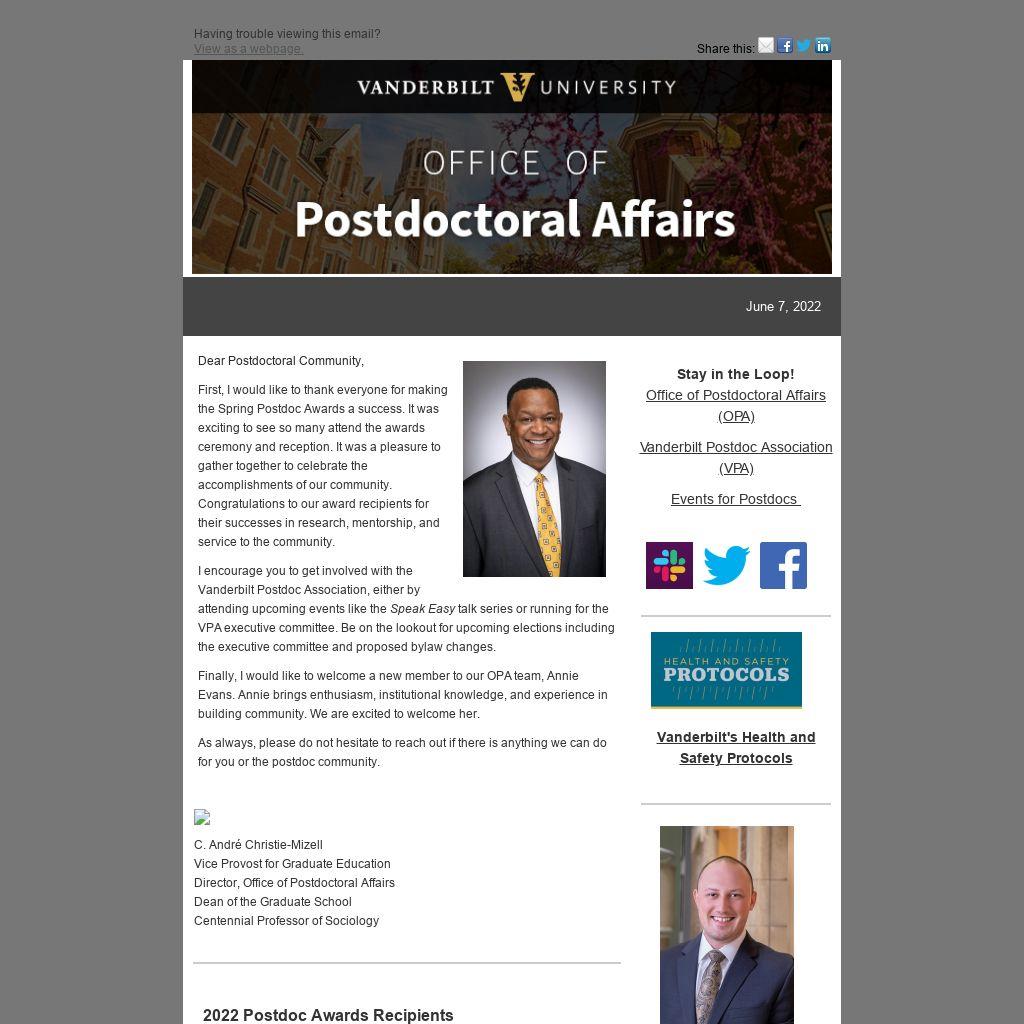Share this newsletter on Facebook
The image size is (1024, 1024).
coord(785,46)
